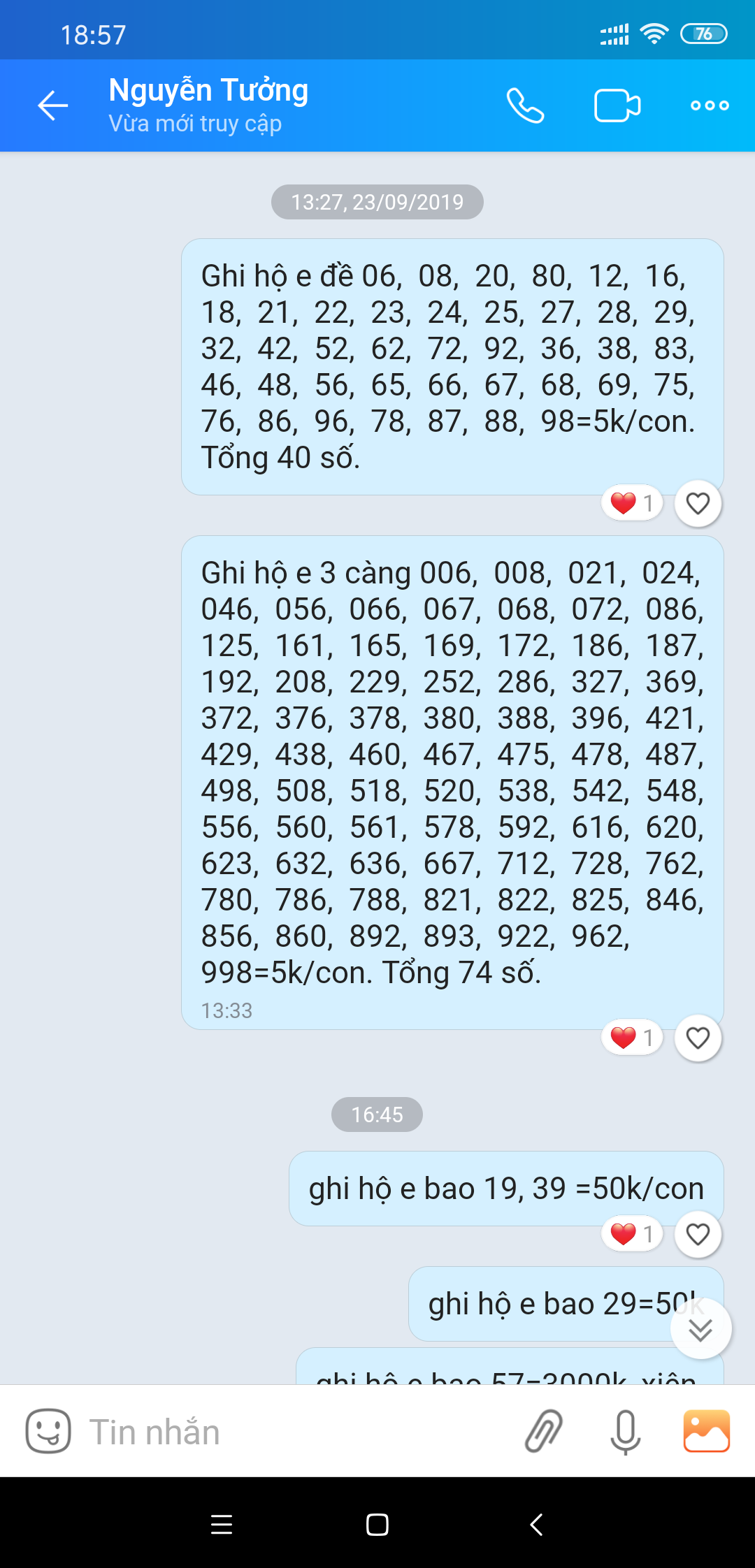Open the photo gallery picker
Image resolution: width=755 pixels, height=1568 pixels.
(707, 1431)
